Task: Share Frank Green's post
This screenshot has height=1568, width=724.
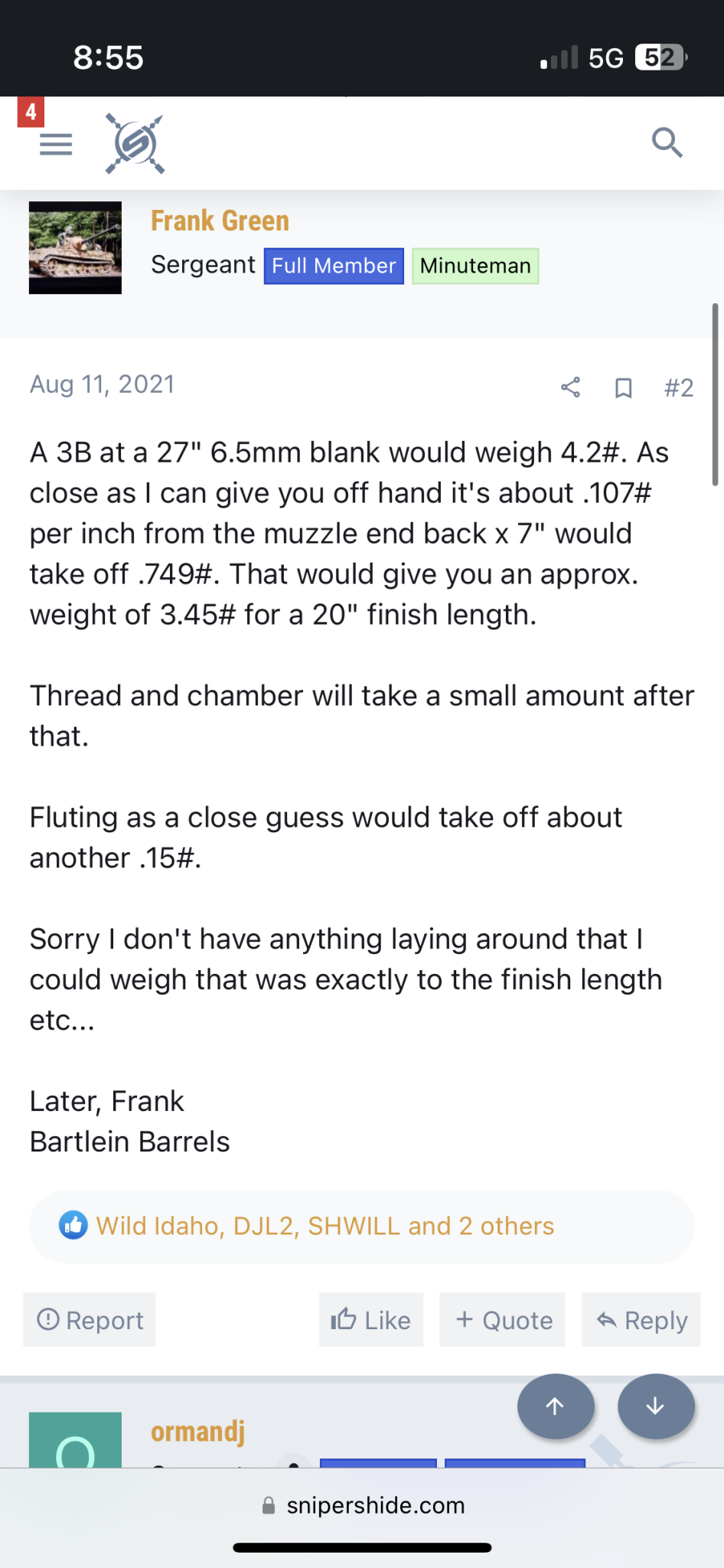Action: 570,387
